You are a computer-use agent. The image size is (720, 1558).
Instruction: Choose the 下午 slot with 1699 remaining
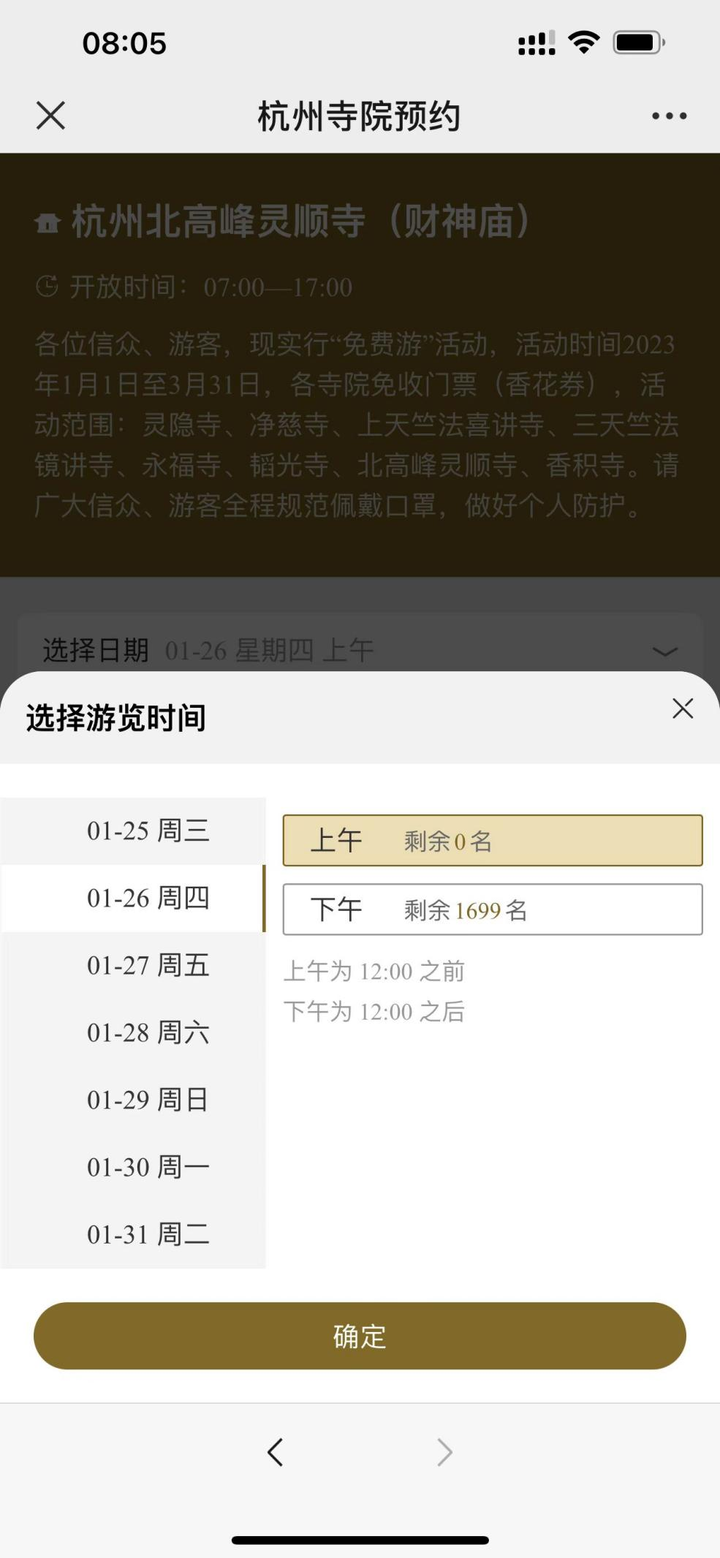[x=492, y=910]
